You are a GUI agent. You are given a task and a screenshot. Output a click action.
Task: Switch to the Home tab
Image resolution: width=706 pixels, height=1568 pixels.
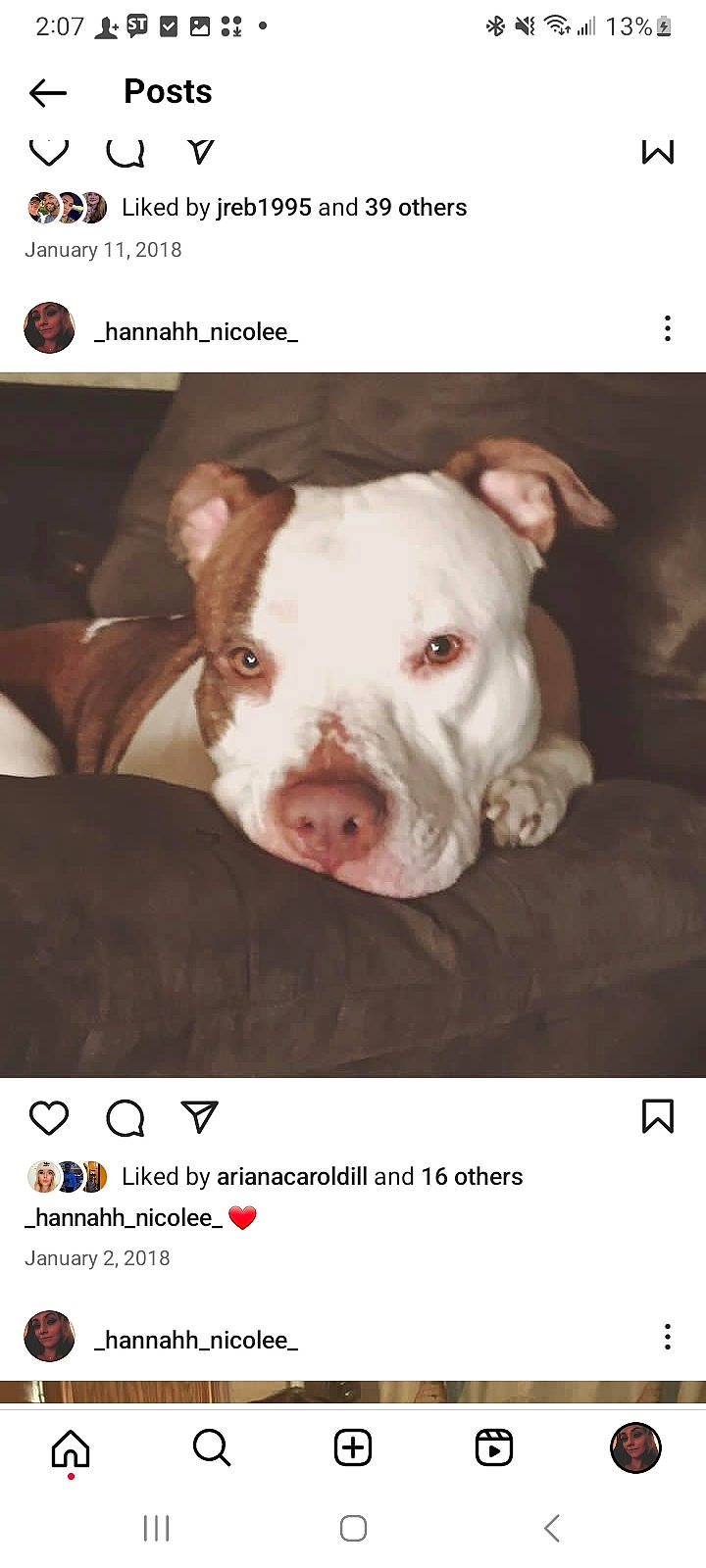[71, 1447]
